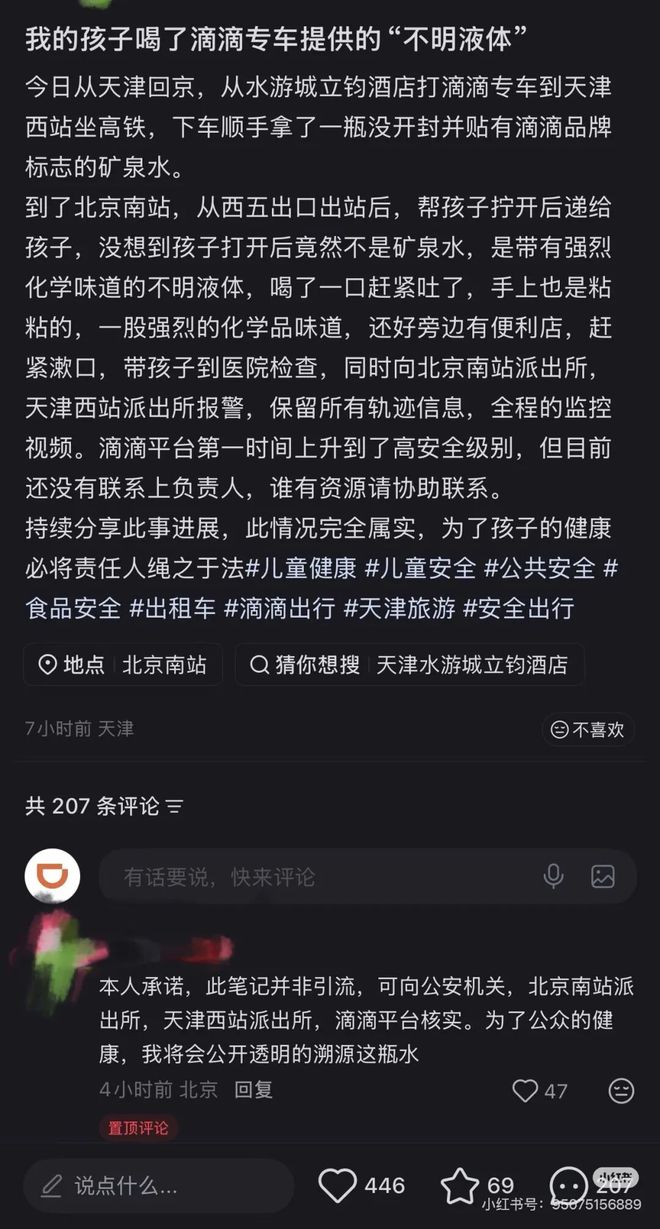Screen dimensions: 660x1229
Task: Like this post with 446 likes
Action: pyautogui.click(x=338, y=1186)
